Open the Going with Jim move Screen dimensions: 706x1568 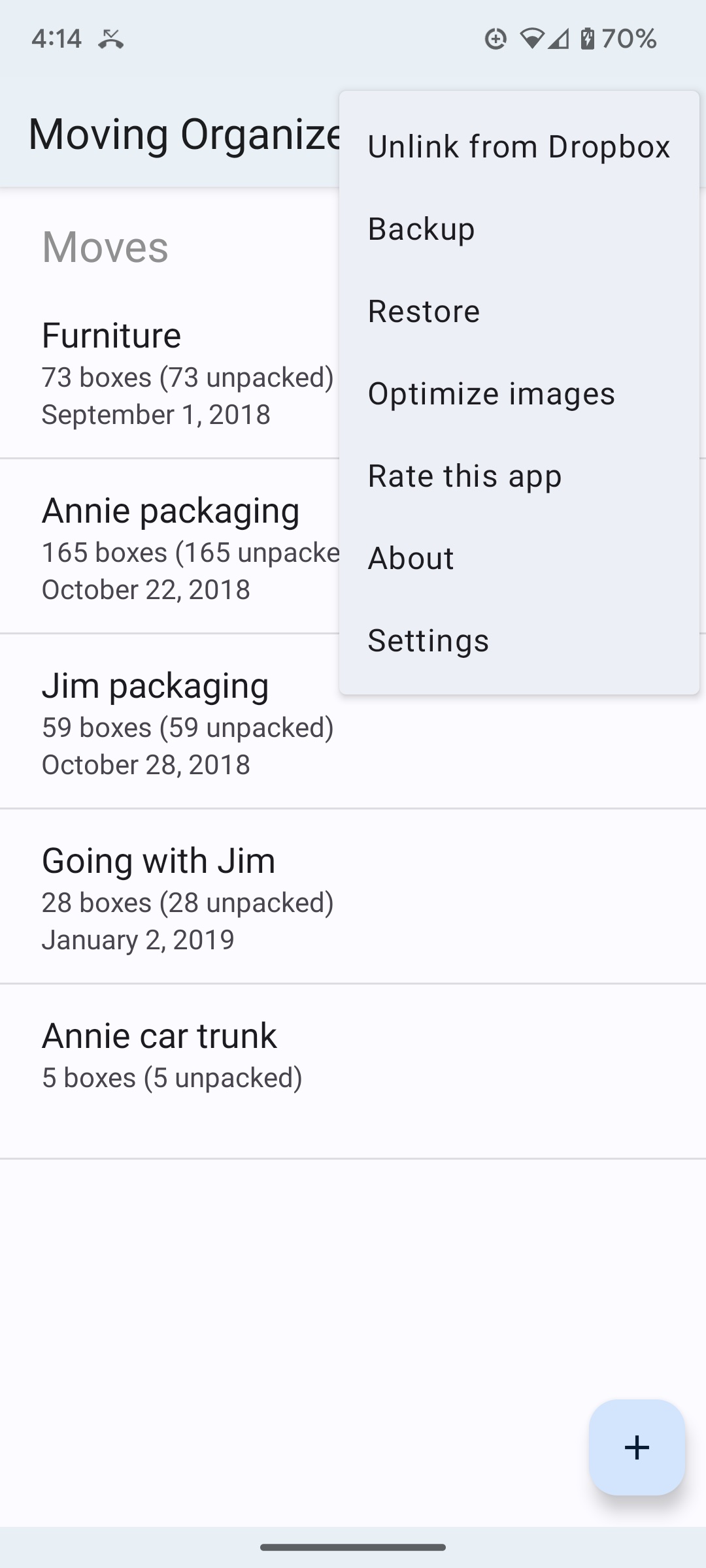(x=353, y=896)
